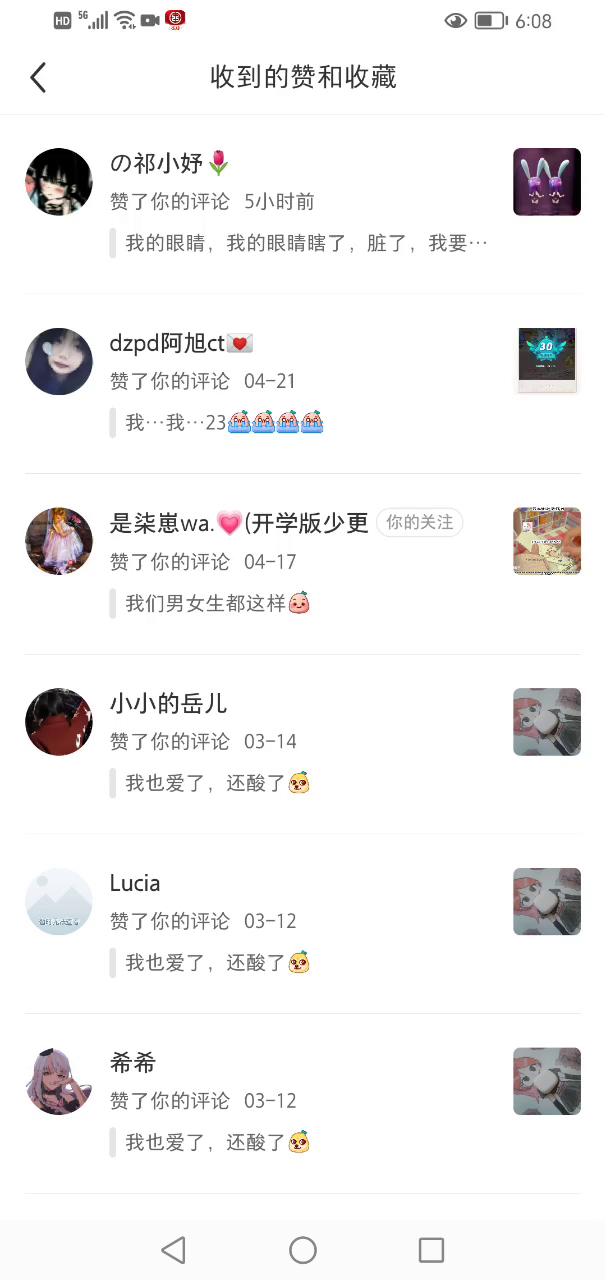Open the like notification from 小小的岳儿

tap(300, 742)
